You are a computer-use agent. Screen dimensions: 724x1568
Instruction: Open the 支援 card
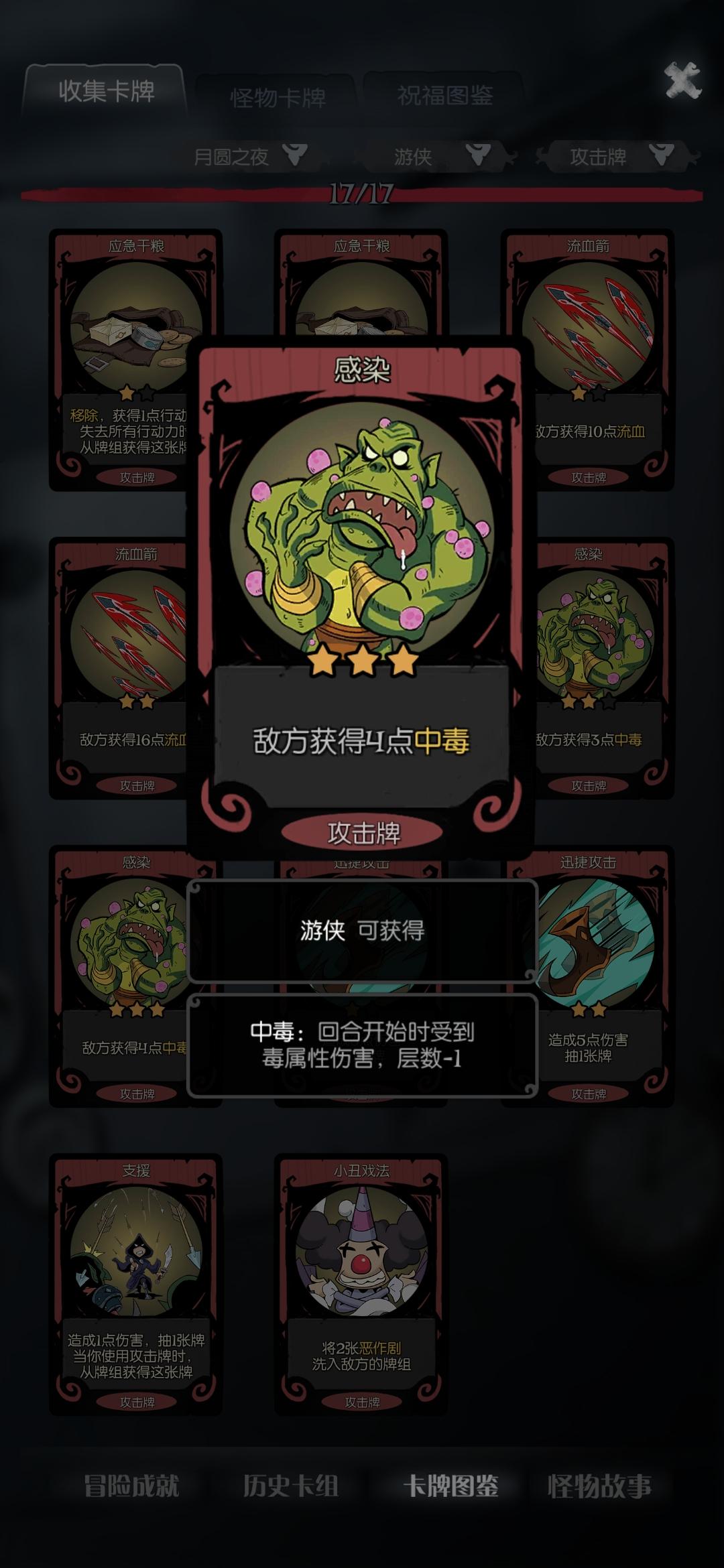pos(136,1283)
